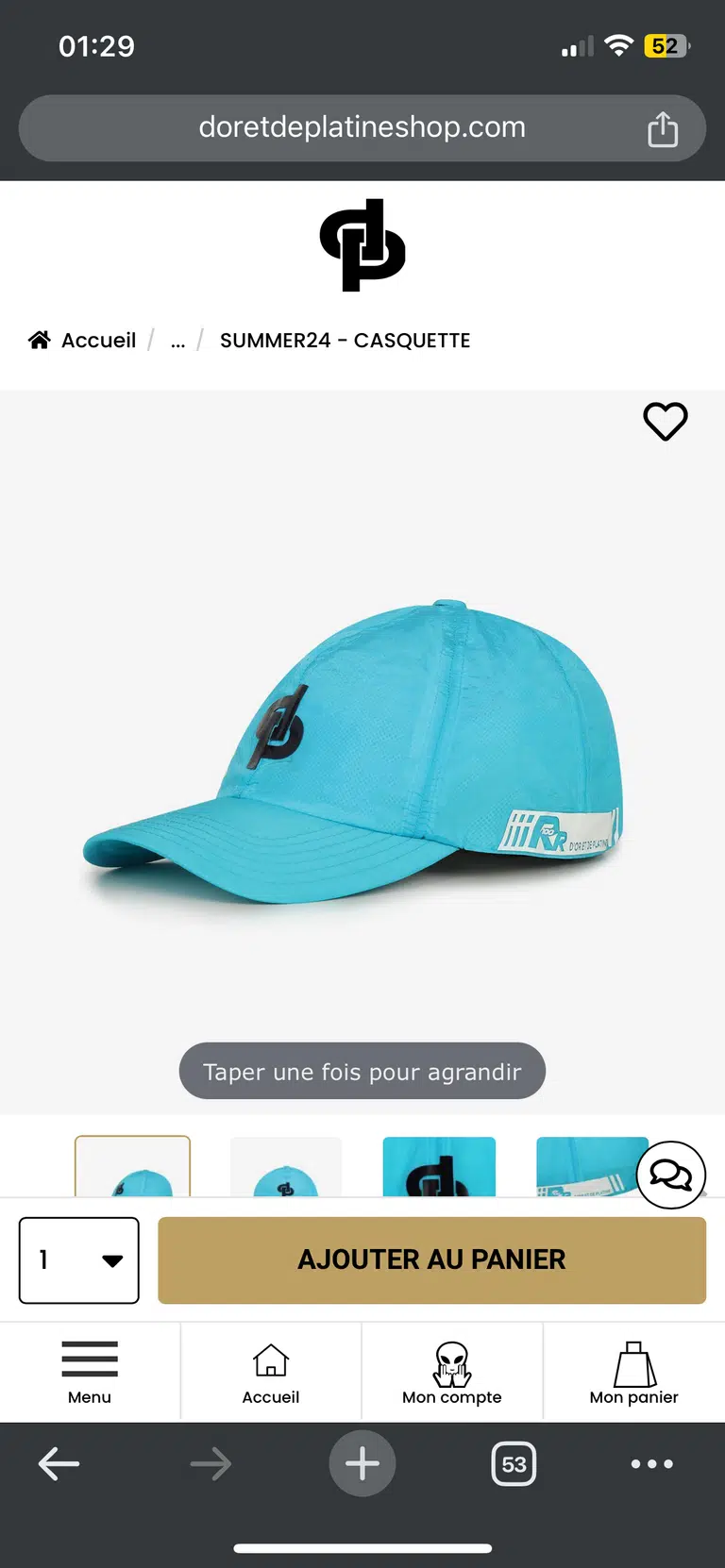Open the chat bubble support icon
The height and width of the screenshot is (1568, 725).
[671, 1176]
